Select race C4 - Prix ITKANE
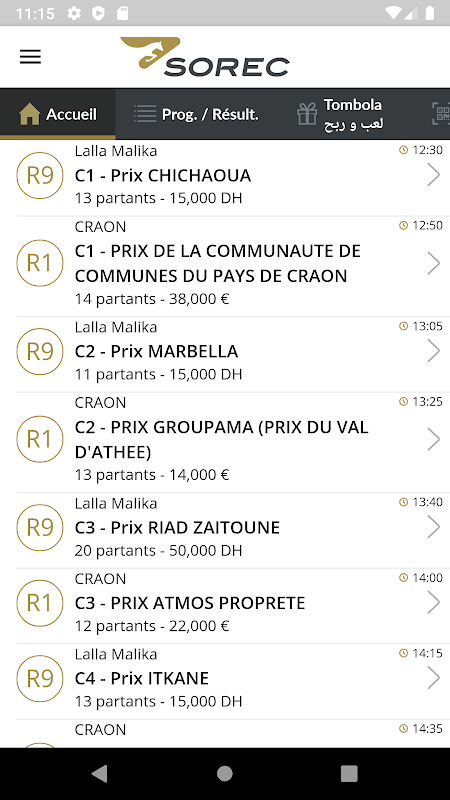Viewport: 450px width, 800px height. point(225,681)
